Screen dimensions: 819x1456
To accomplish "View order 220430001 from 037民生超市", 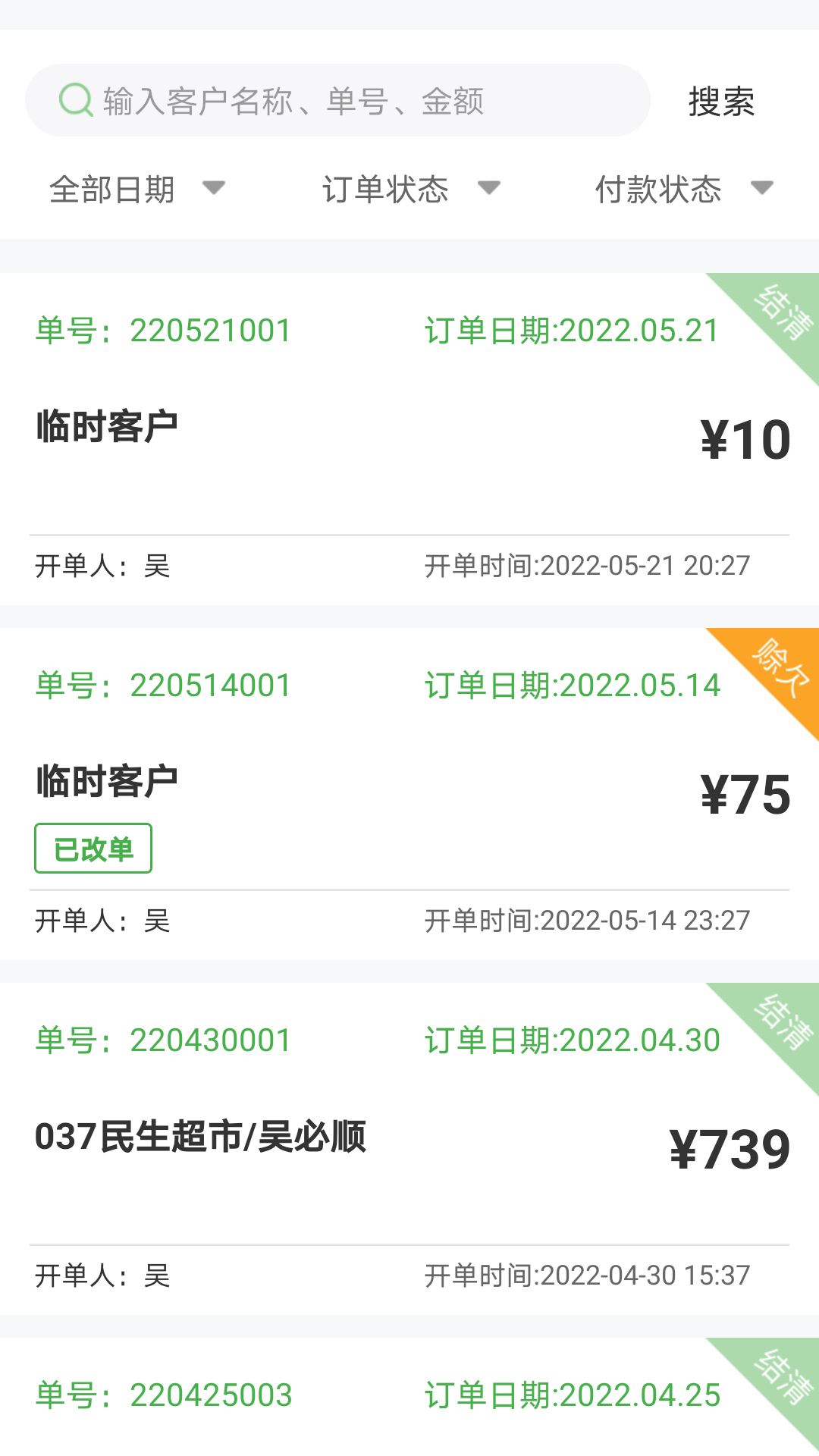I will point(409,1149).
